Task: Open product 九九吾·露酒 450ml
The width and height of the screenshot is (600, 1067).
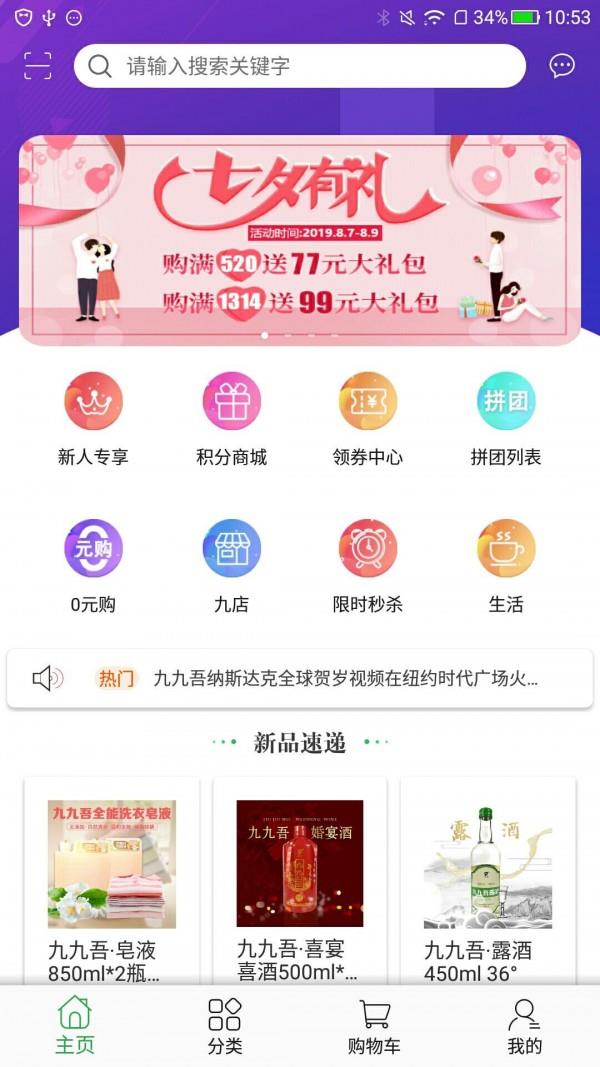Action: [x=488, y=880]
